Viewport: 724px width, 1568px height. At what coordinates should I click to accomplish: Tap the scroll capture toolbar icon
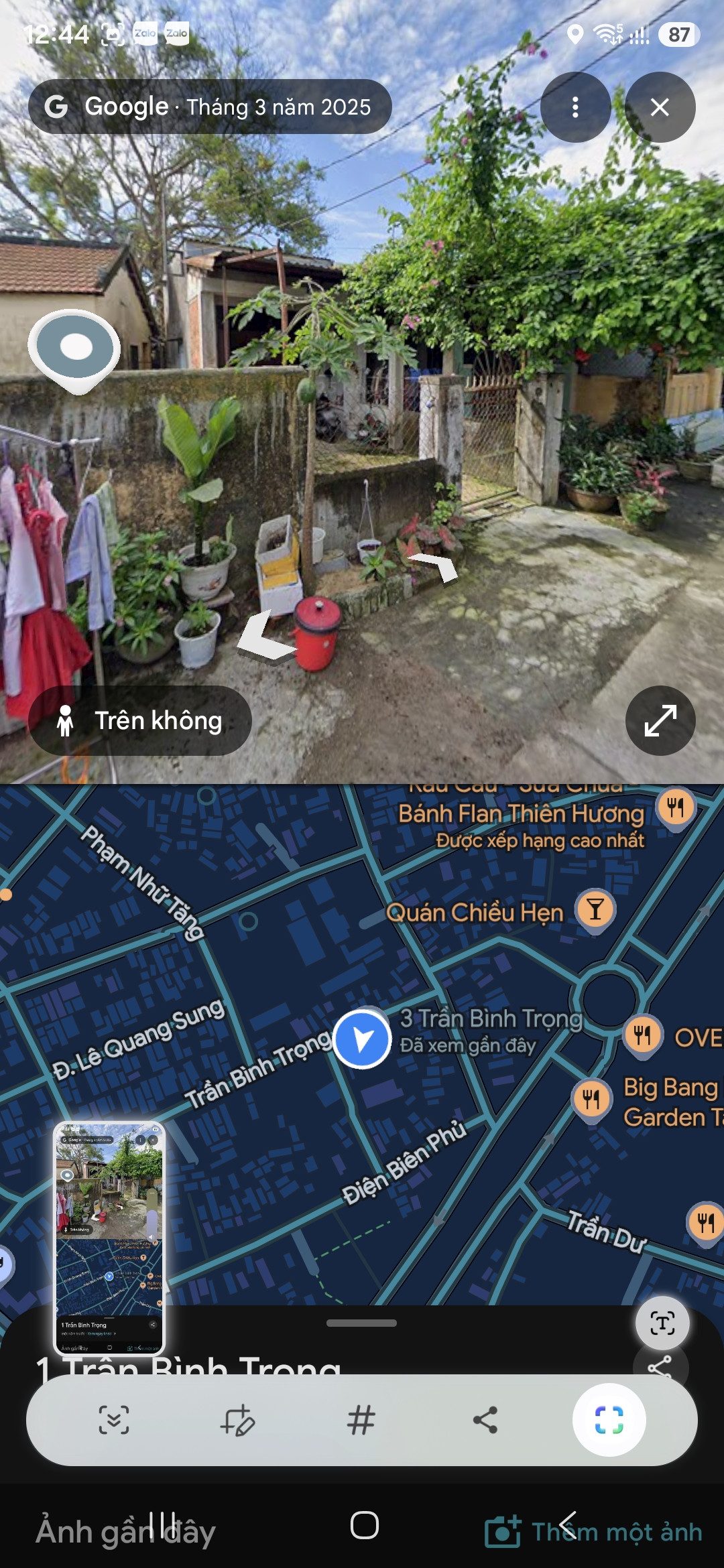114,1419
